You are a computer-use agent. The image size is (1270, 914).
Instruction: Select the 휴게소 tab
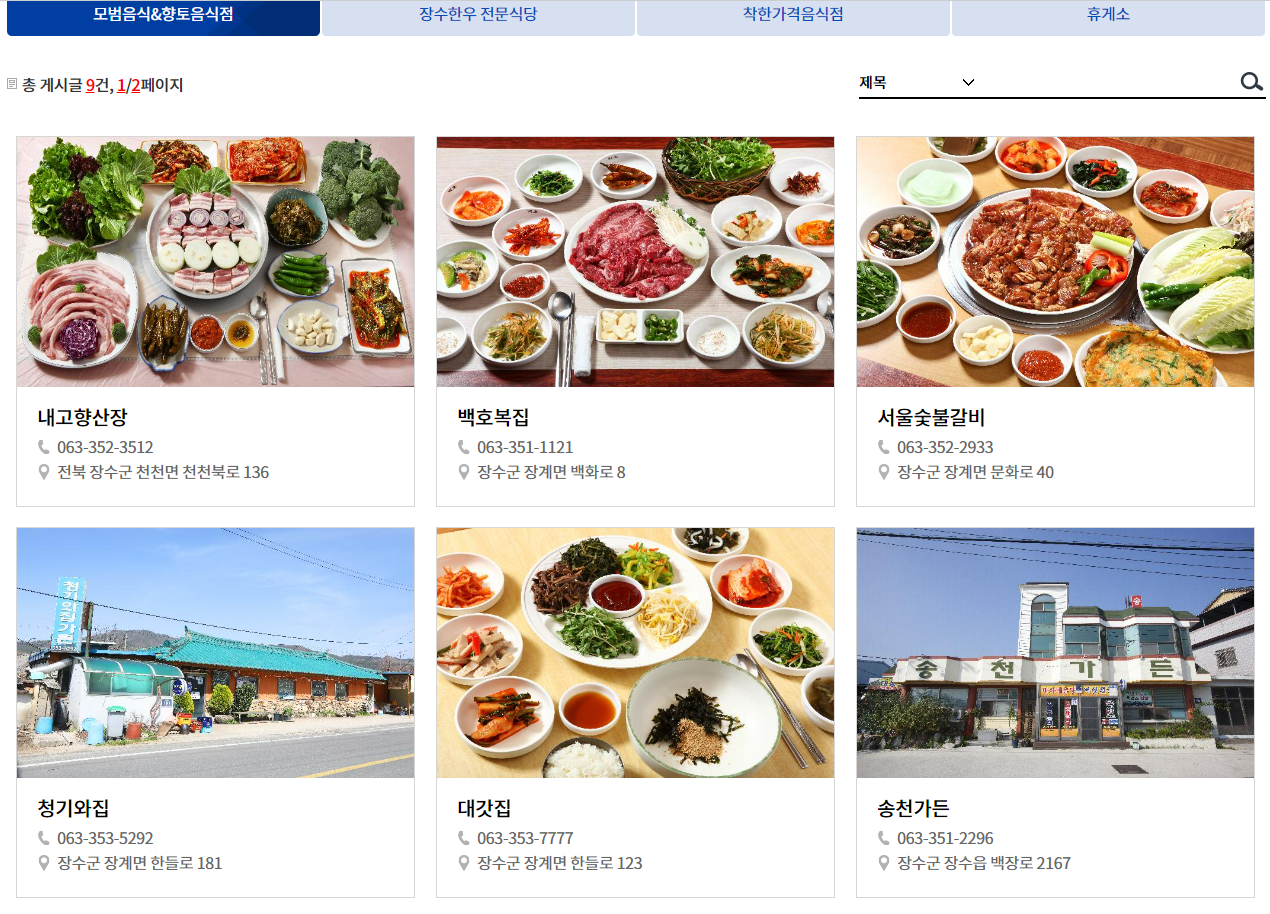(x=1108, y=16)
